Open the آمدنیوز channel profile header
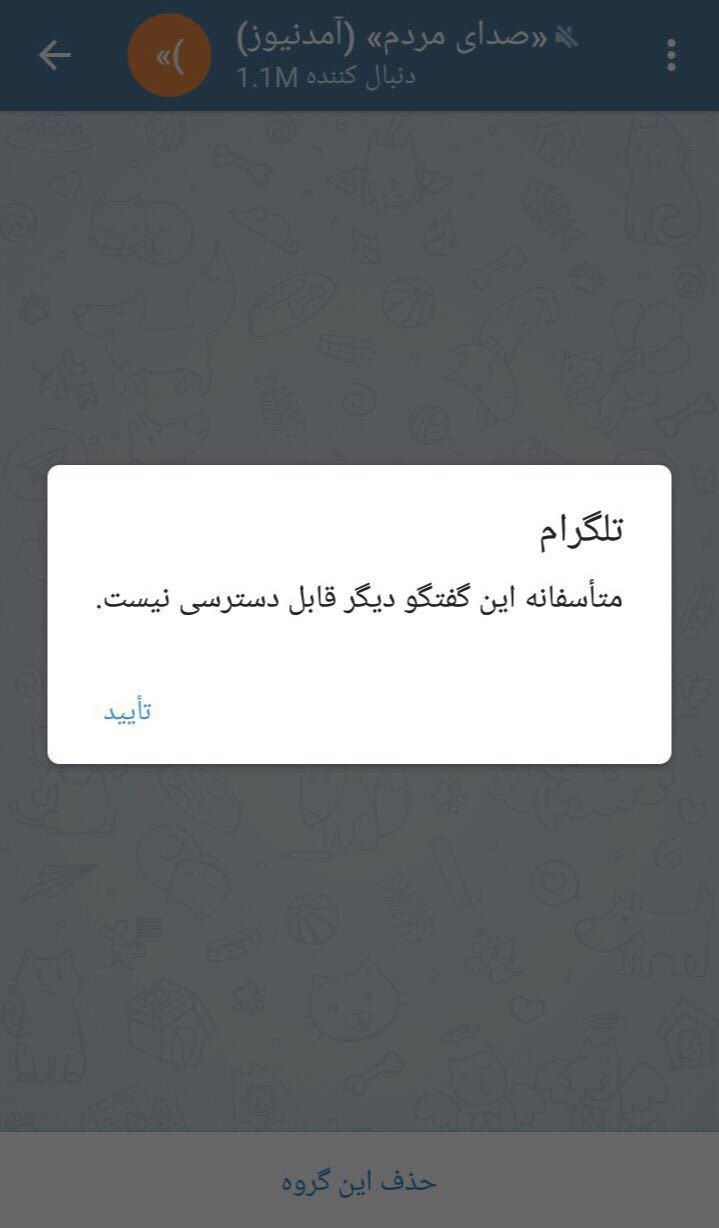Screen dimensions: 719x1228 (x=400, y=55)
